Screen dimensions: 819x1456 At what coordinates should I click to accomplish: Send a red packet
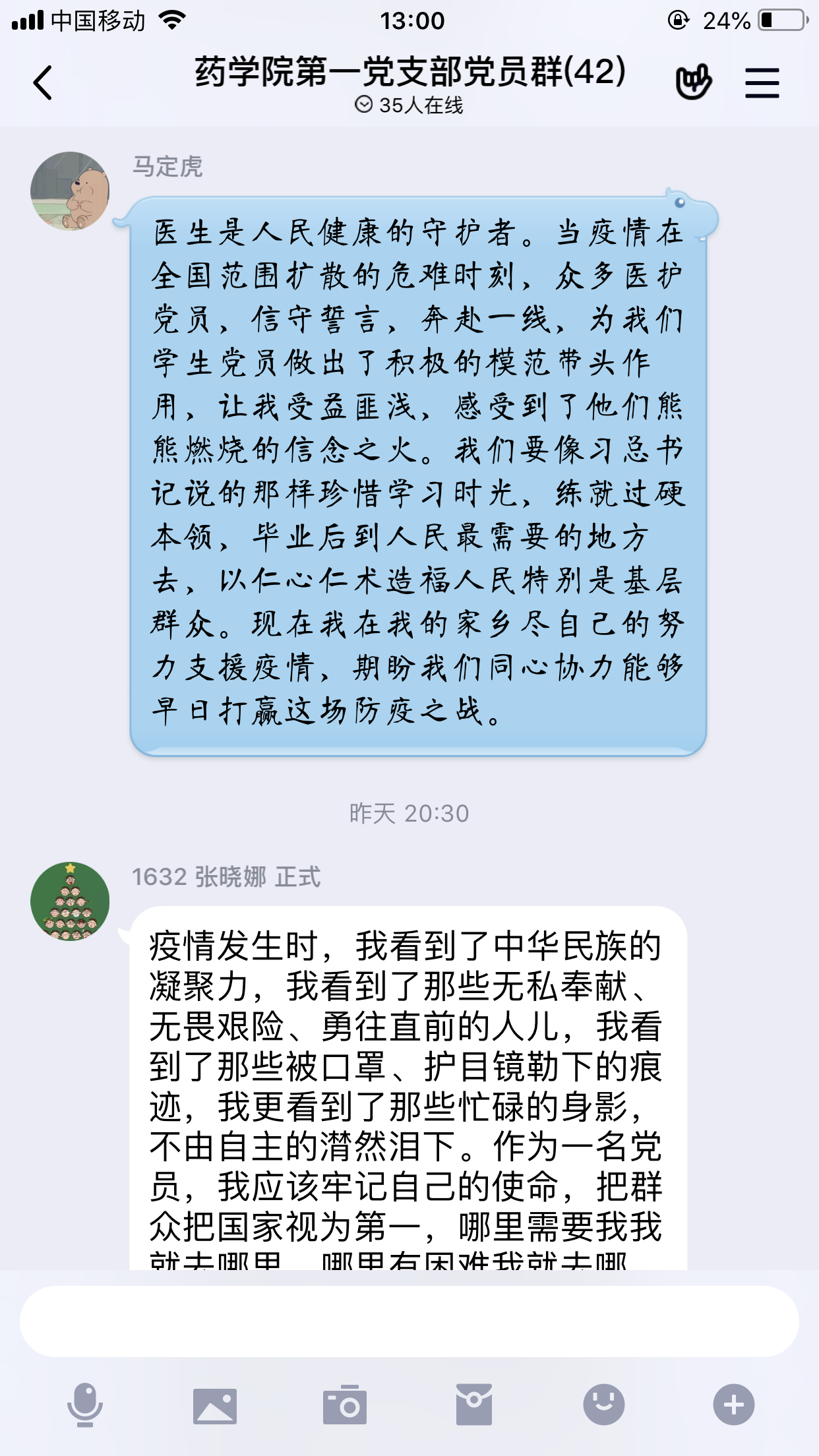tap(473, 1405)
